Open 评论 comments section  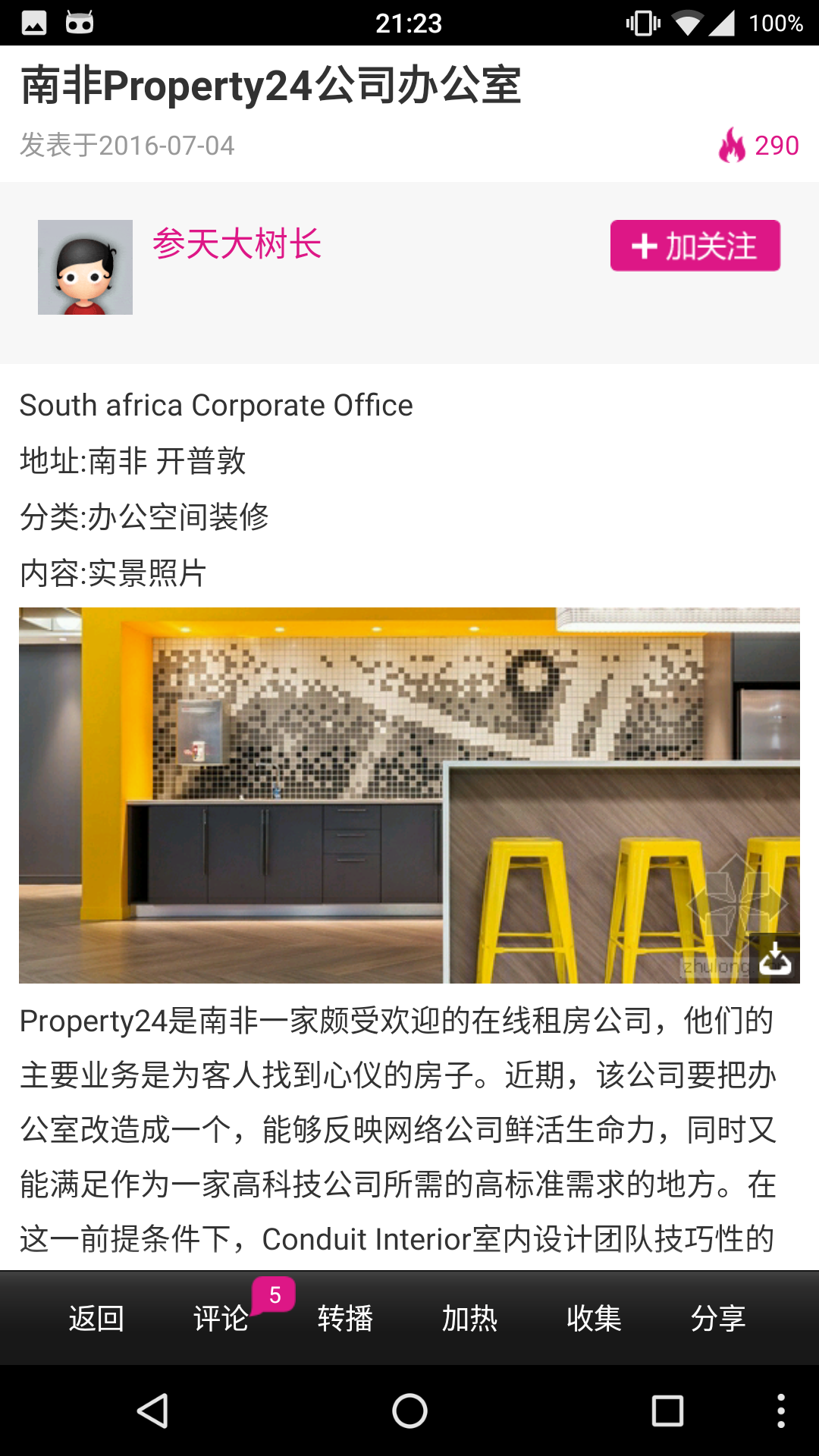(x=221, y=1318)
